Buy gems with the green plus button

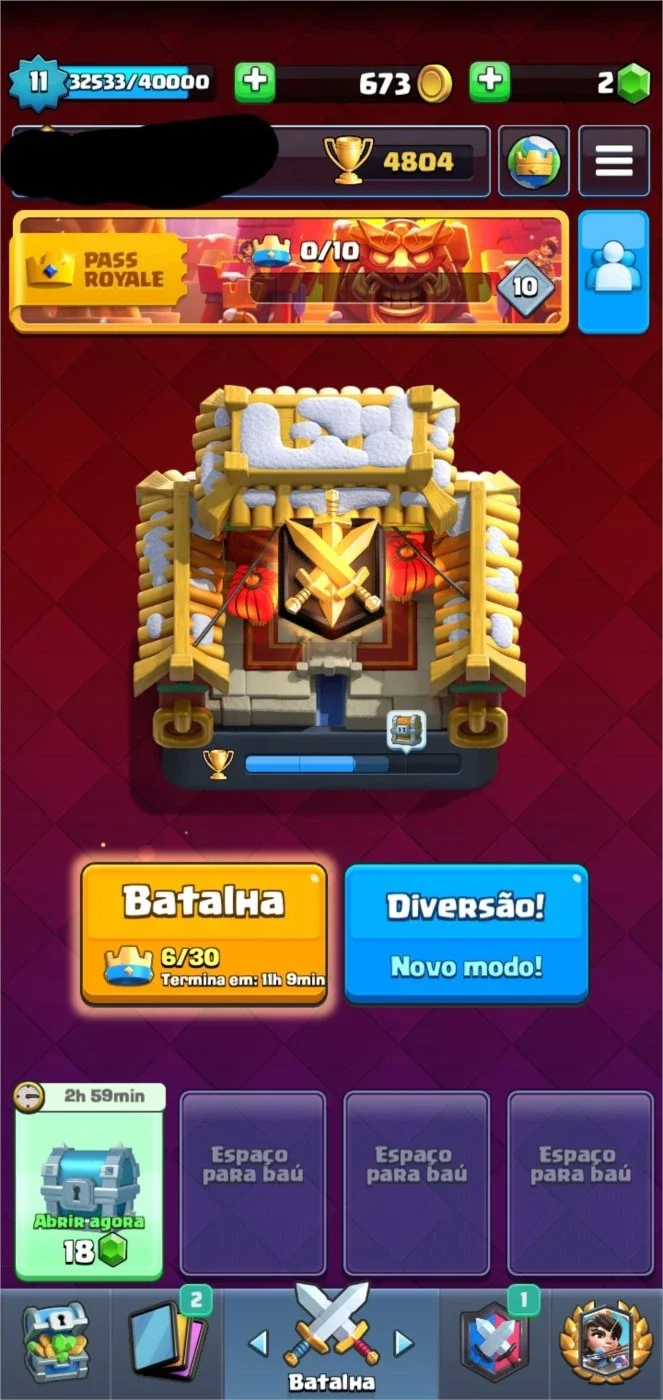point(490,82)
